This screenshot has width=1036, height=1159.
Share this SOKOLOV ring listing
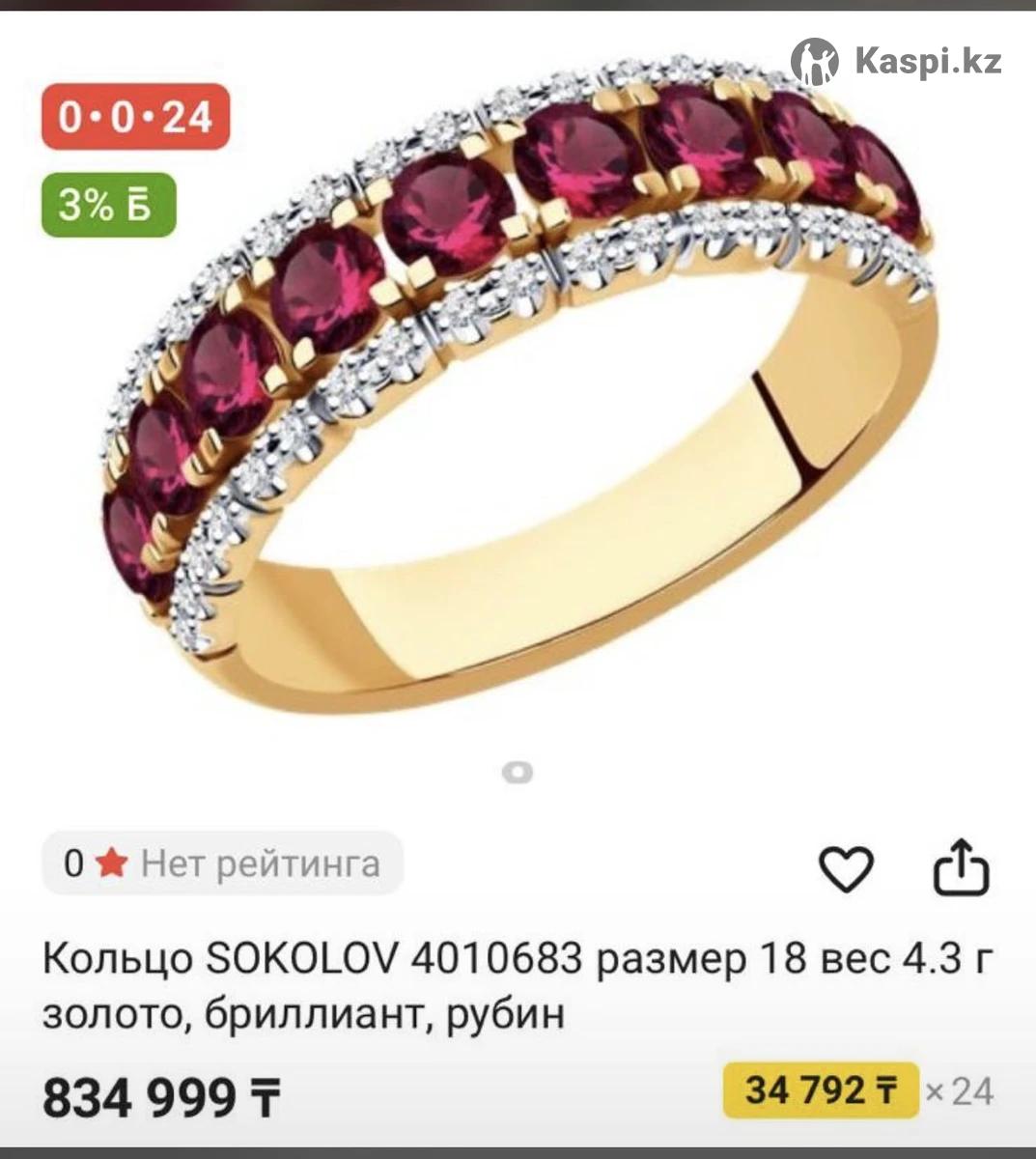tap(961, 866)
